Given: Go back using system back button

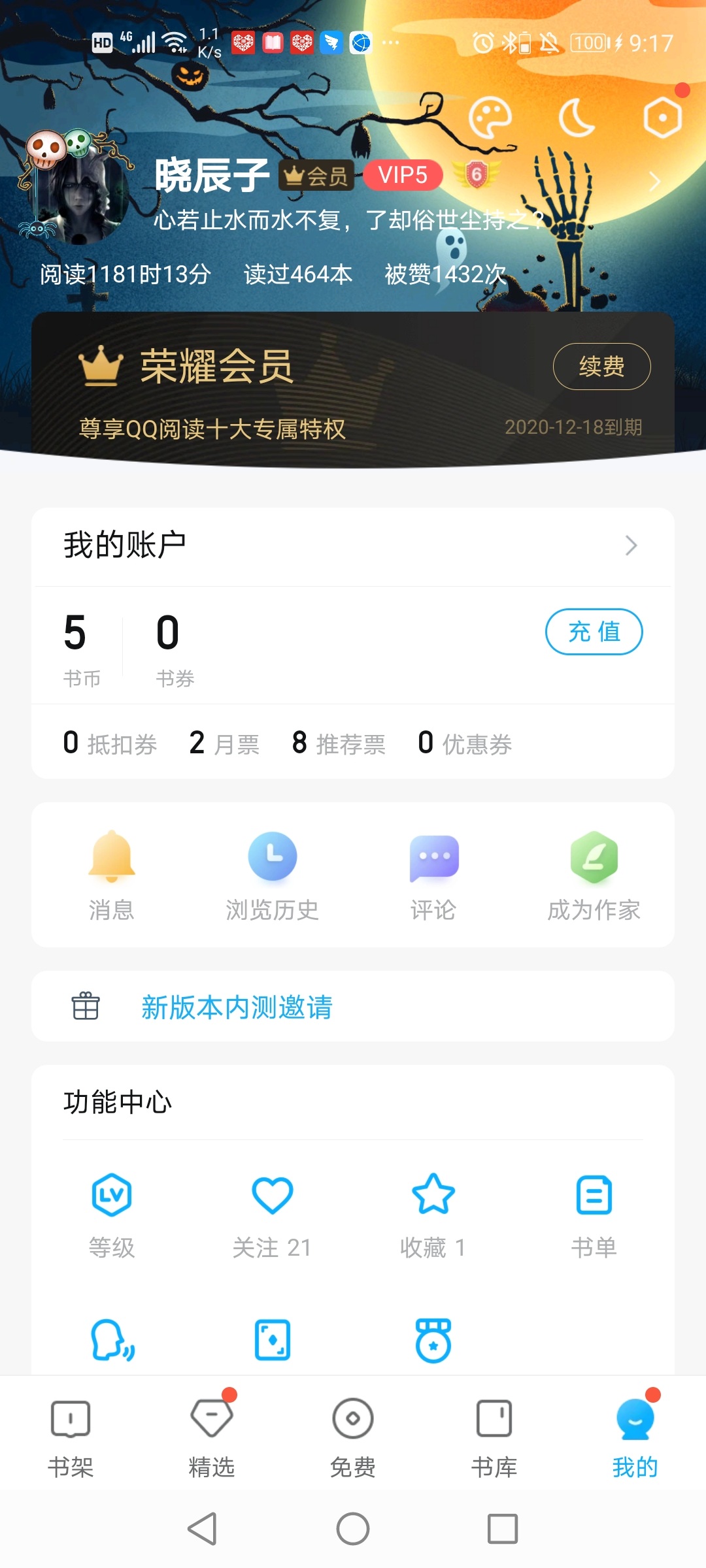Looking at the screenshot, I should pyautogui.click(x=203, y=1529).
